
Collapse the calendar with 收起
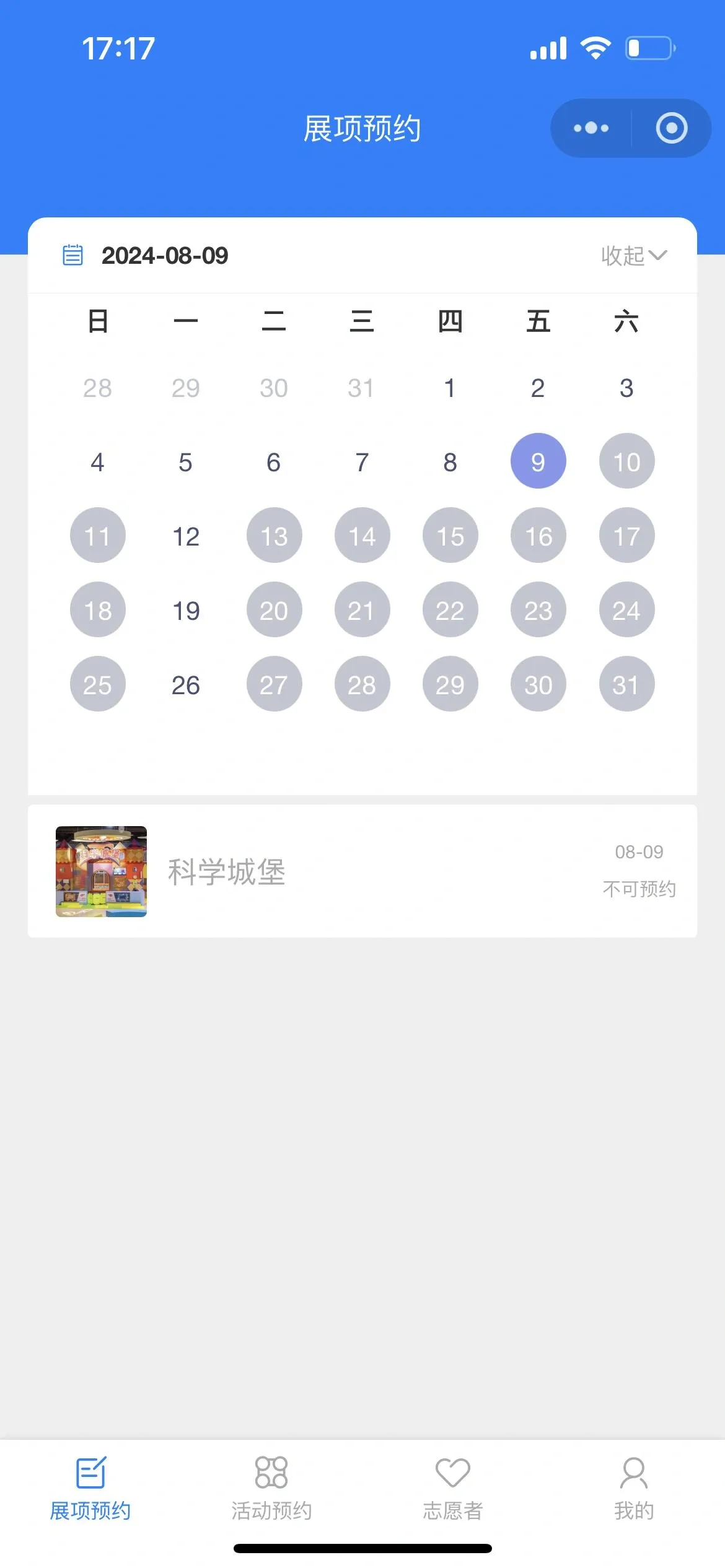pos(633,255)
